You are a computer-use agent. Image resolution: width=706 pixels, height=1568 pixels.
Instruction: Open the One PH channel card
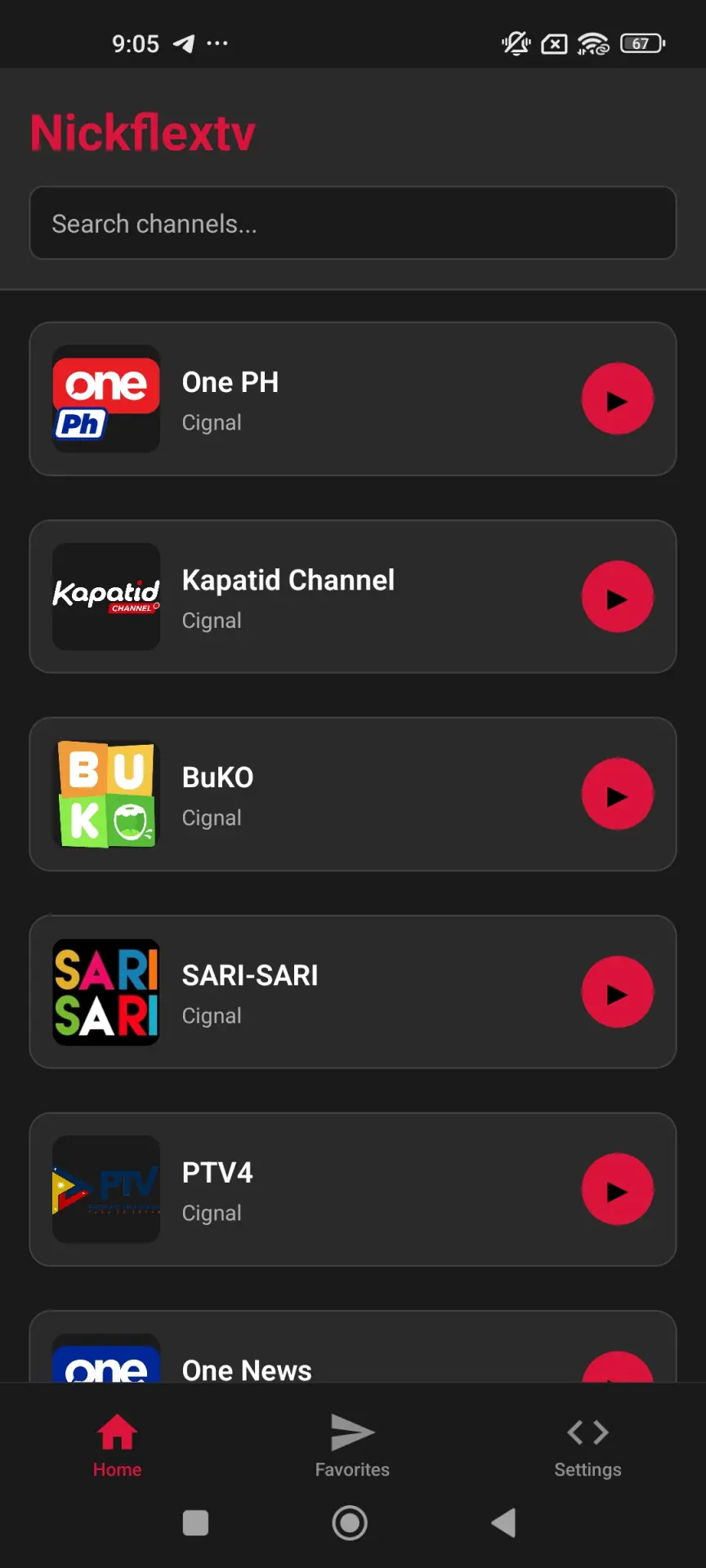point(353,399)
